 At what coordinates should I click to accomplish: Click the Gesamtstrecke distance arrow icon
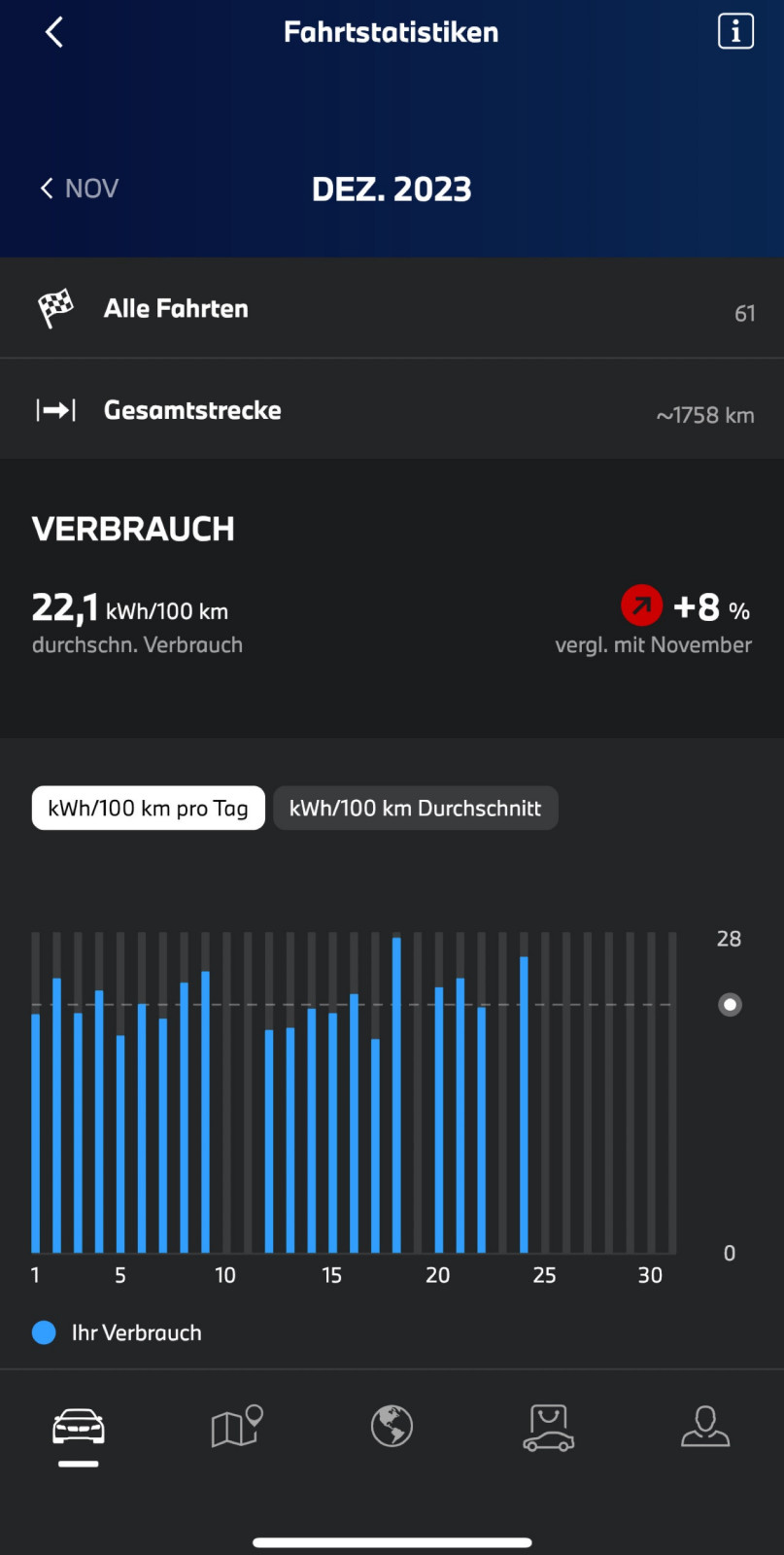55,409
